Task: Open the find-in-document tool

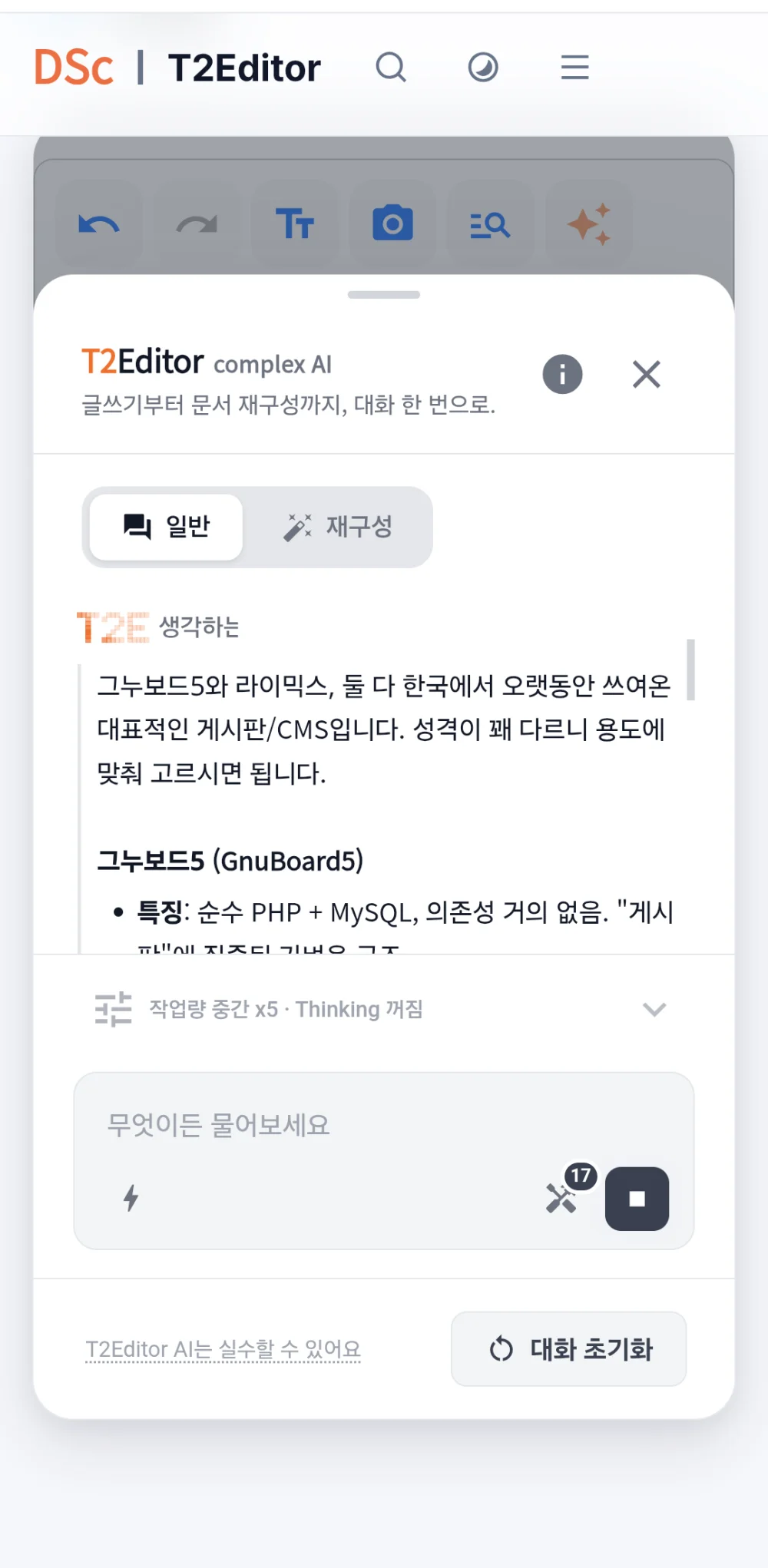Action: tap(490, 225)
